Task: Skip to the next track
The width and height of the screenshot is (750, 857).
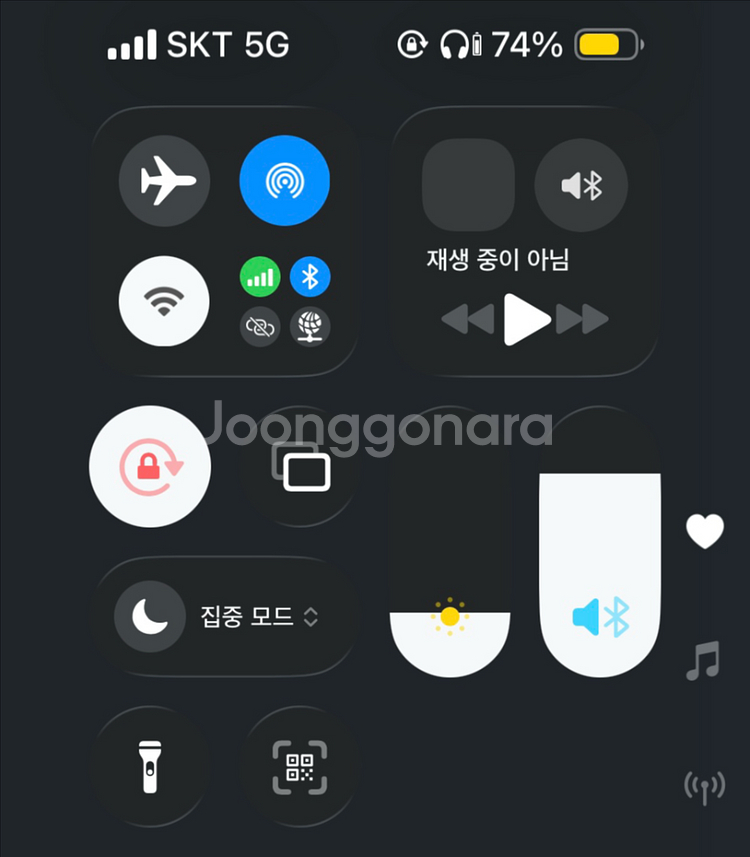Action: coord(582,320)
